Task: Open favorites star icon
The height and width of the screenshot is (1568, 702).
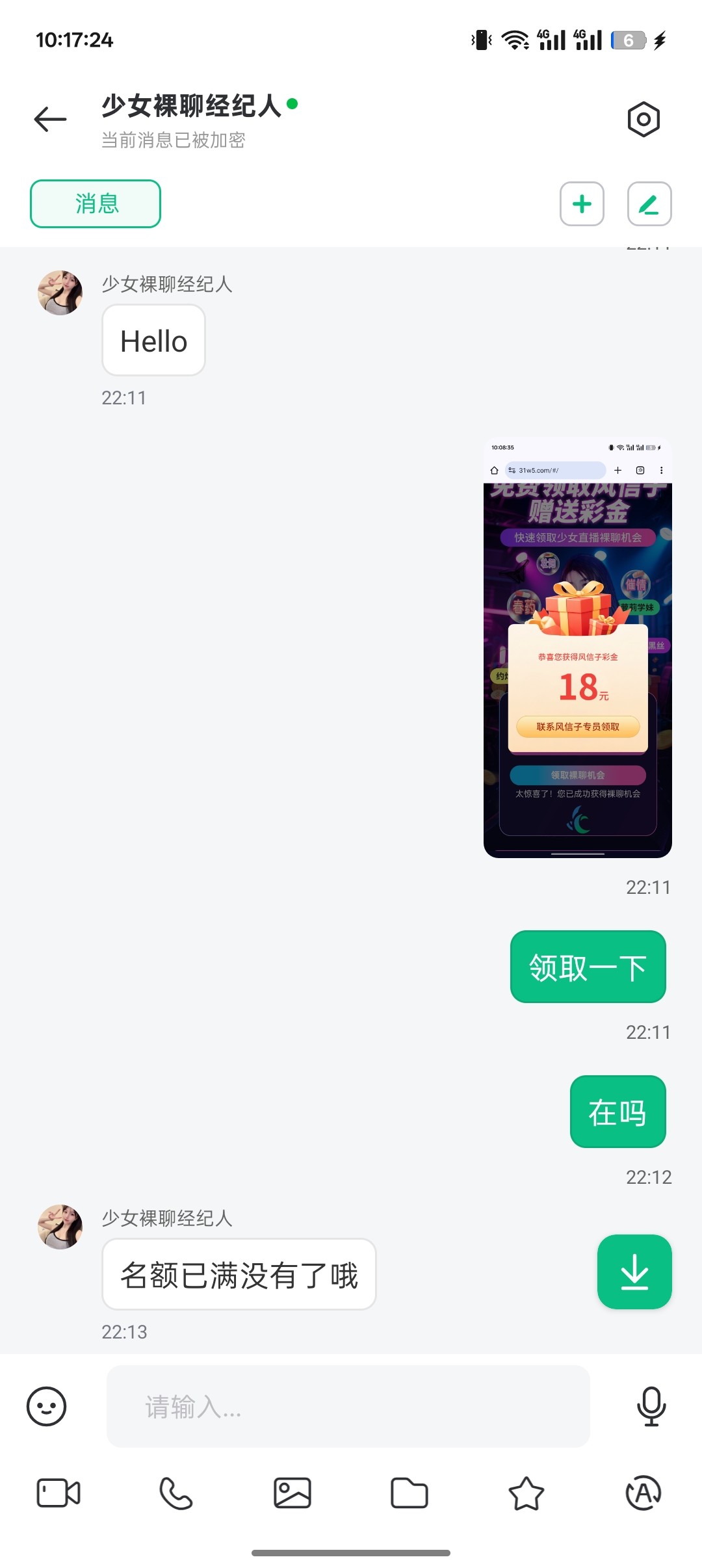Action: tap(526, 1493)
